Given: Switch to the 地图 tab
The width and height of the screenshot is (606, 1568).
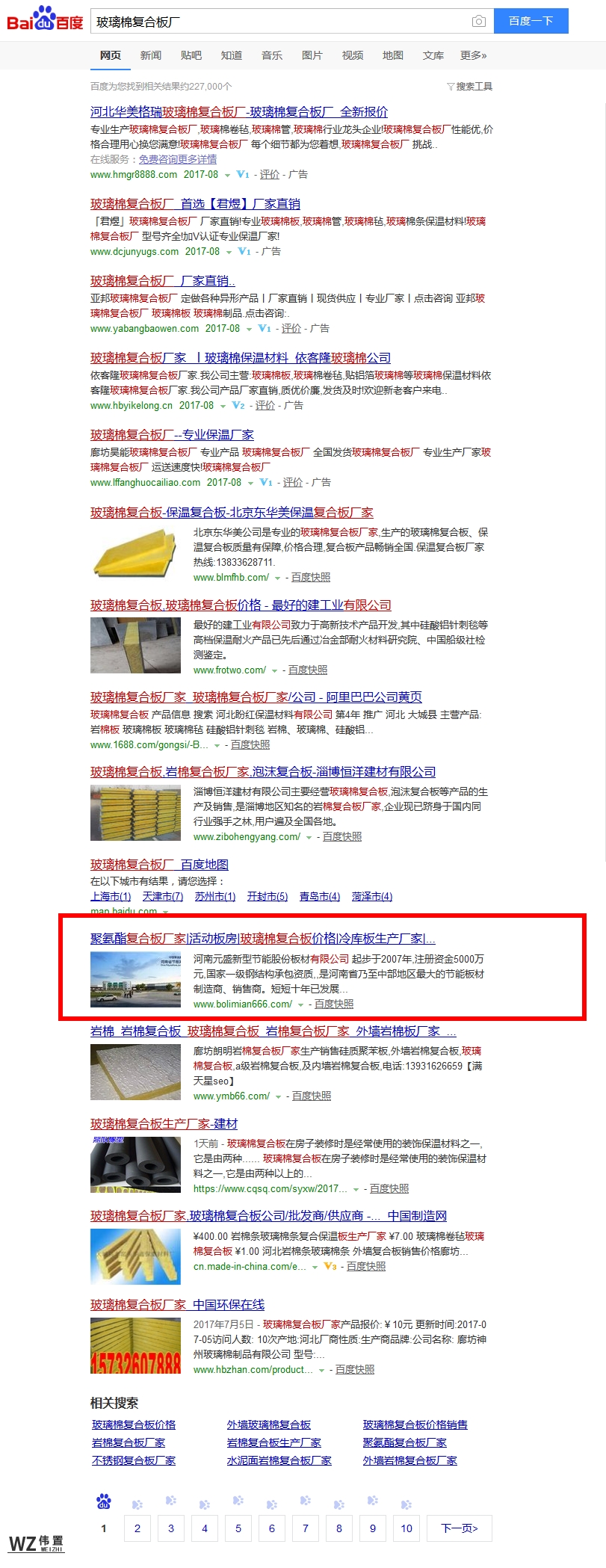Looking at the screenshot, I should 392,55.
